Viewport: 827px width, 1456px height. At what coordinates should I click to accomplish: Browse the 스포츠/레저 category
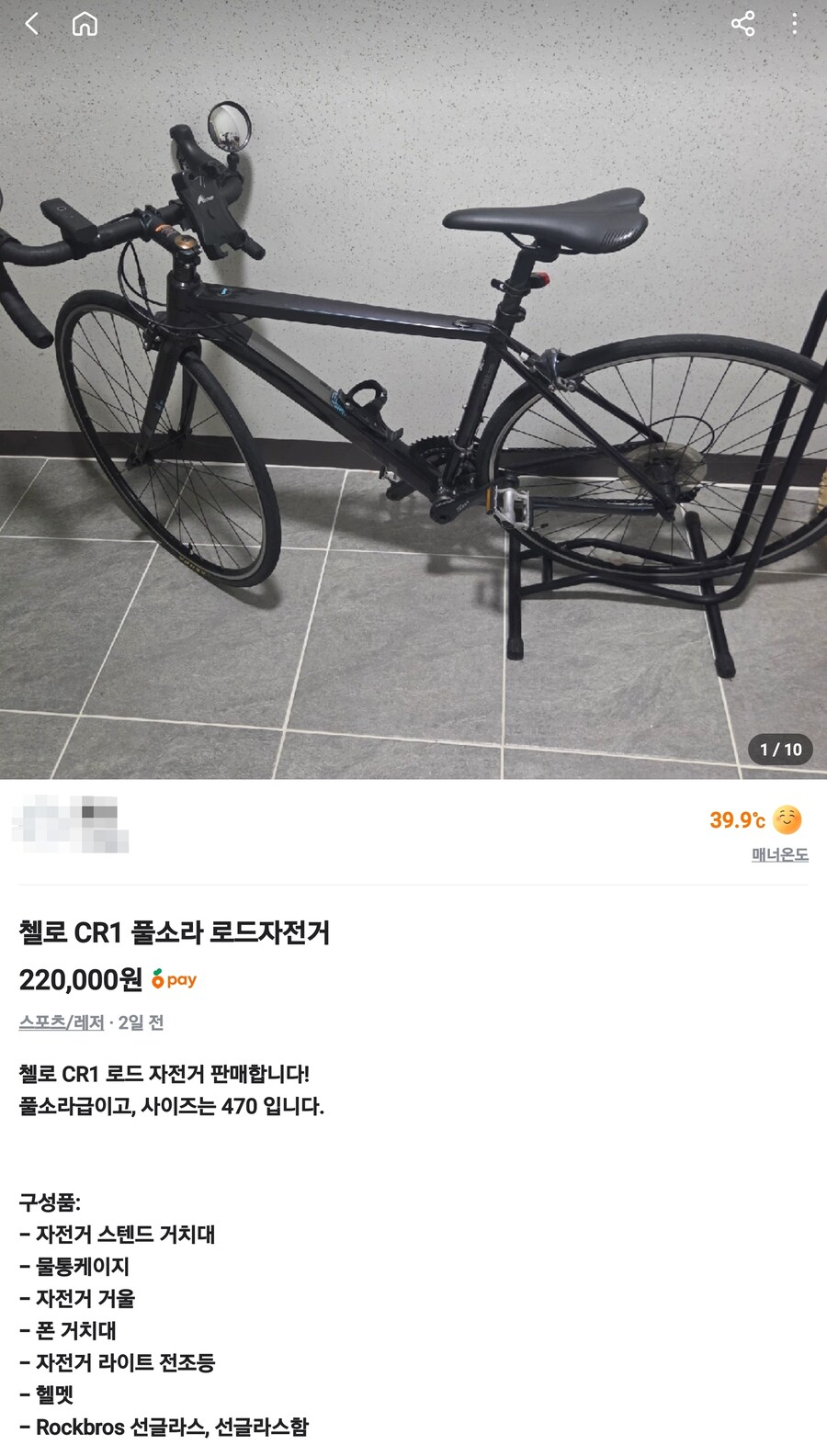pyautogui.click(x=62, y=1022)
